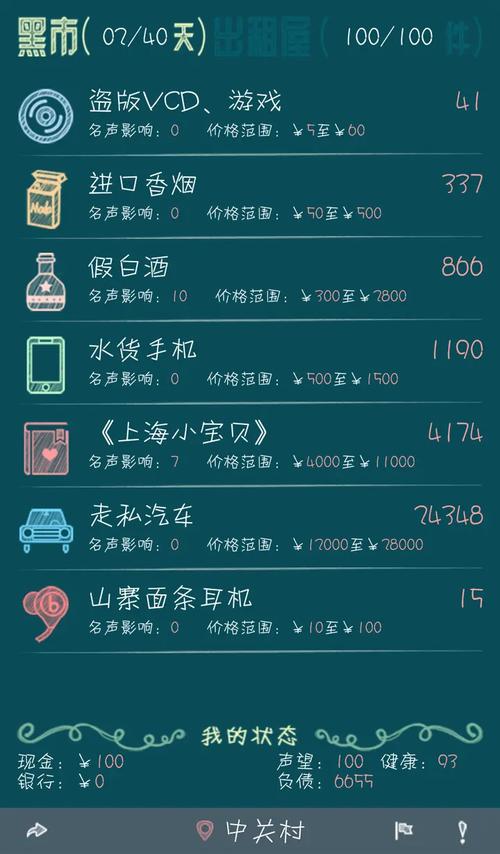Open the 假白酒 item
This screenshot has height=854, width=500.
[x=250, y=280]
